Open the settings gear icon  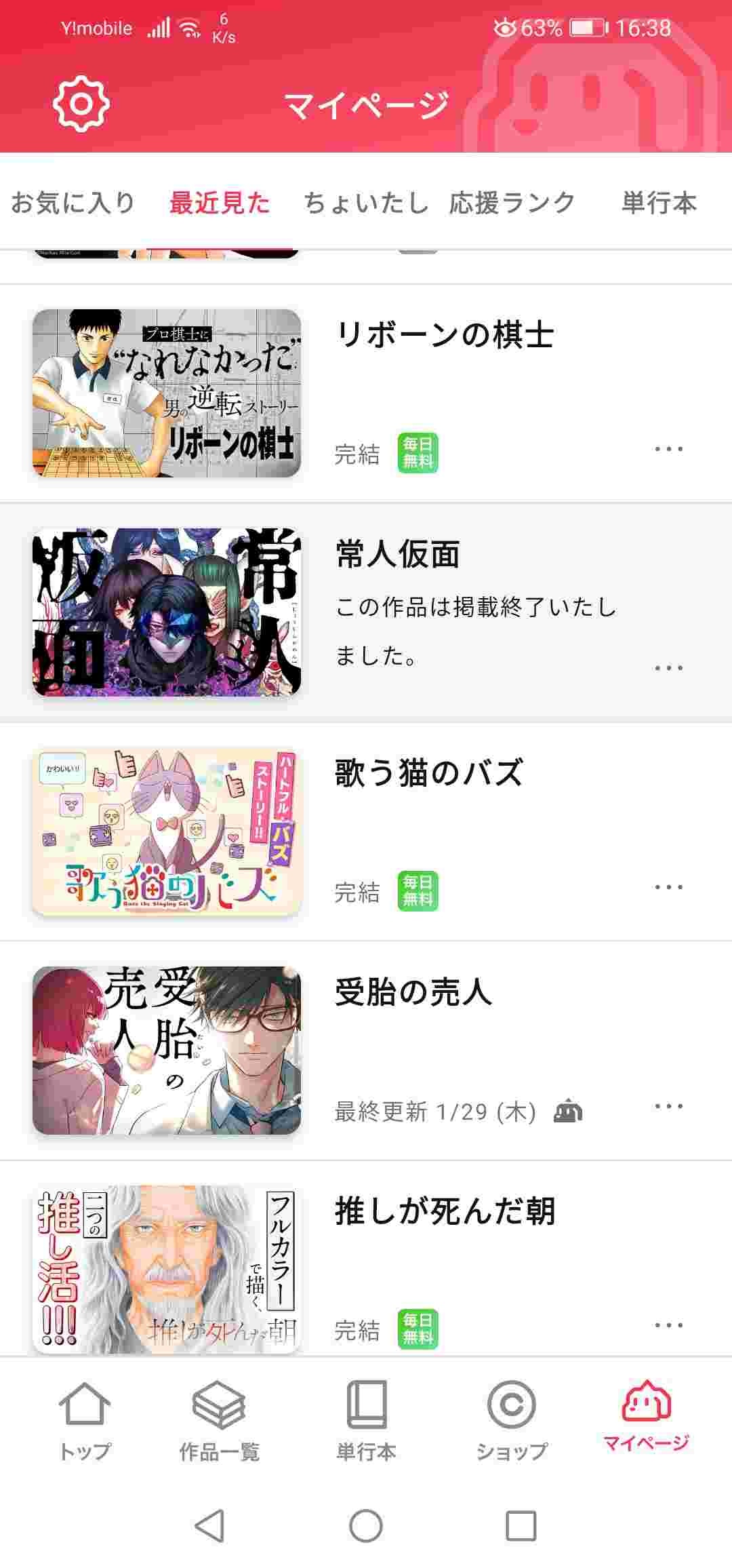click(x=81, y=104)
